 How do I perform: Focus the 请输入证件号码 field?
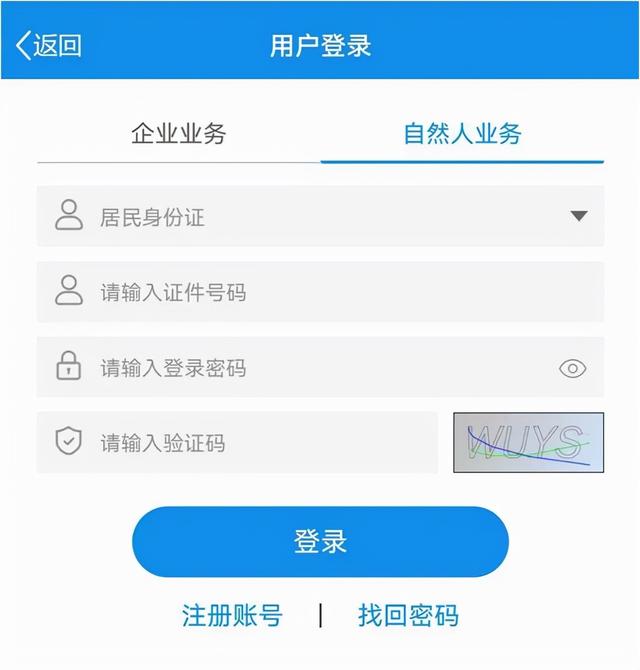[x=320, y=292]
